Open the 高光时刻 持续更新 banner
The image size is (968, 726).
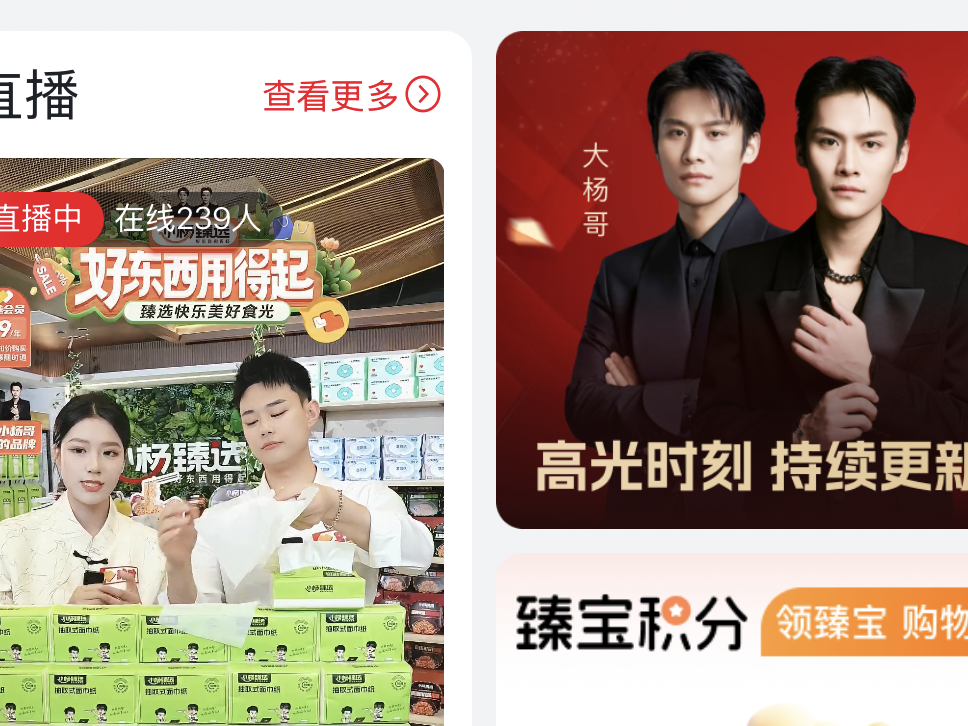click(732, 280)
